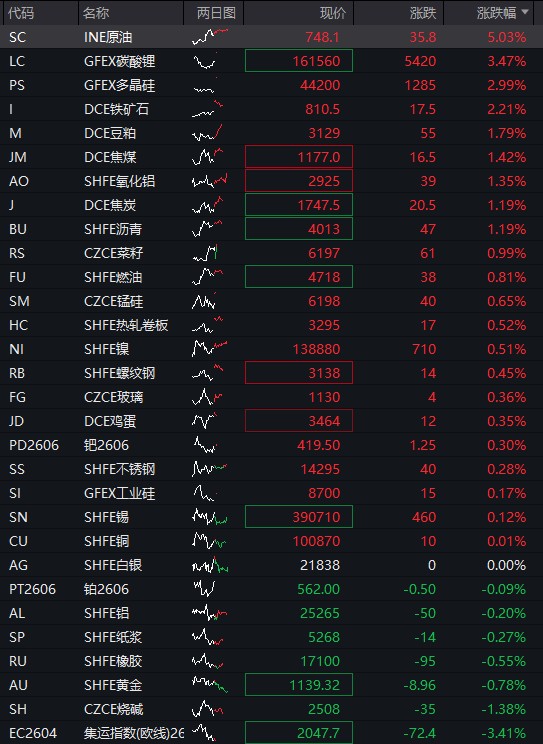This screenshot has width=543, height=744.
Task: View the SHFE黄金 row
Action: click(x=272, y=685)
